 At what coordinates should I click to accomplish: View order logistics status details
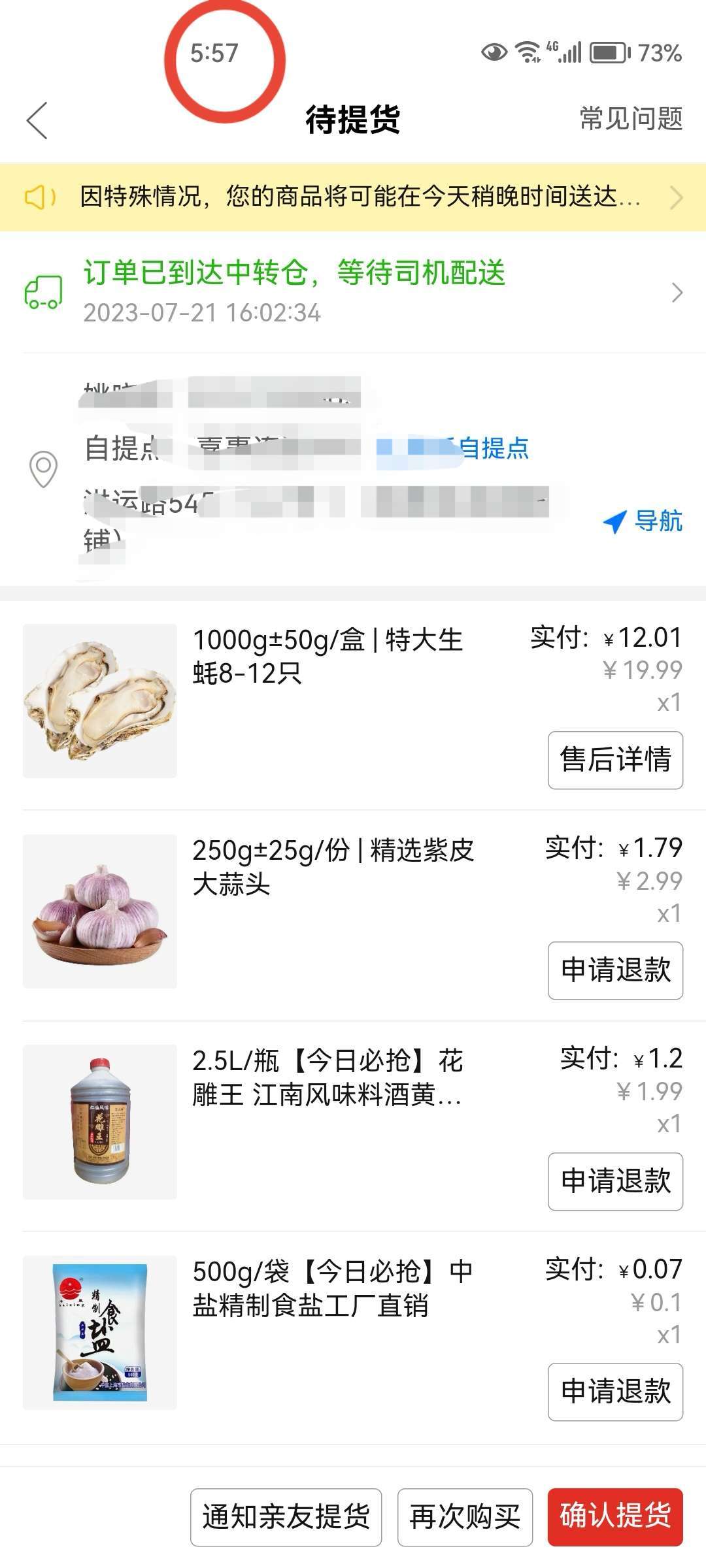click(353, 291)
